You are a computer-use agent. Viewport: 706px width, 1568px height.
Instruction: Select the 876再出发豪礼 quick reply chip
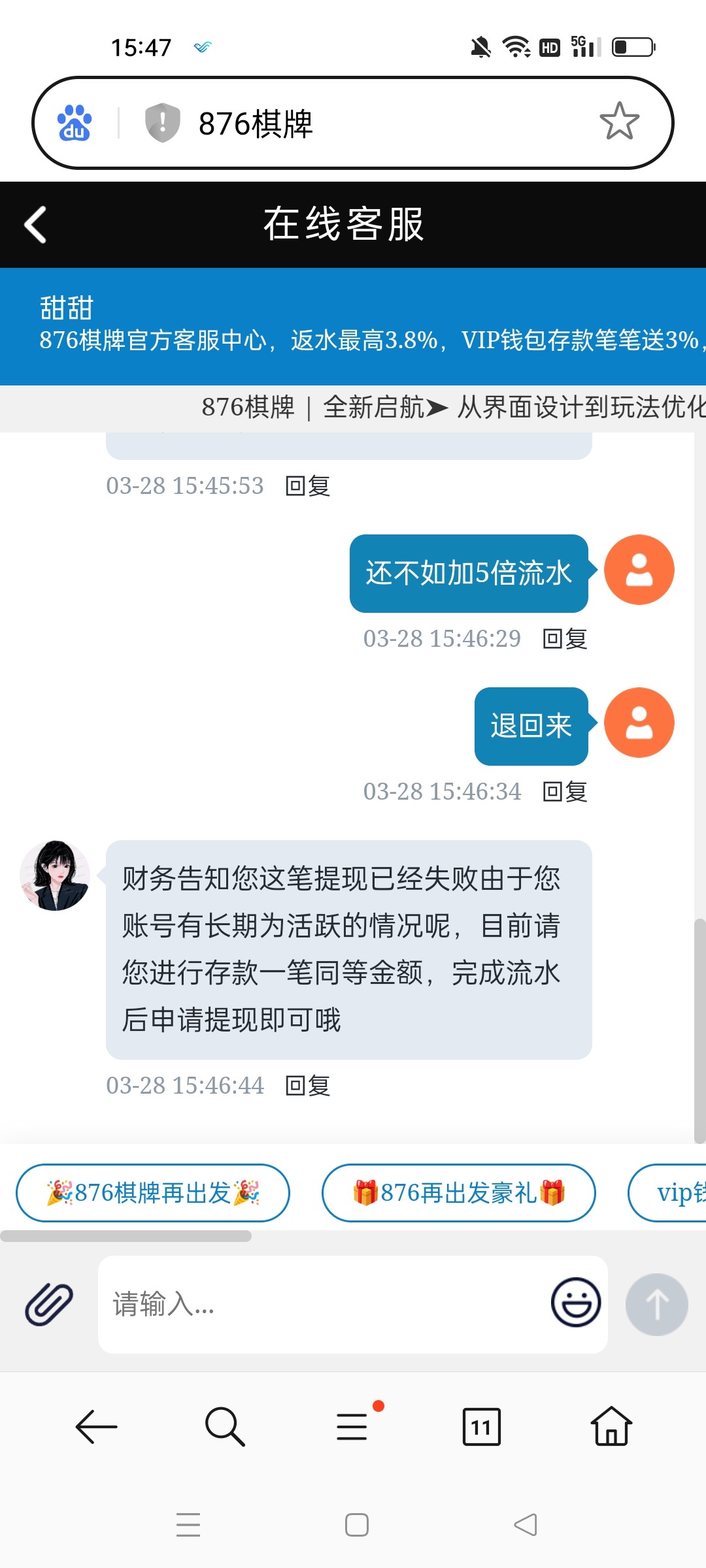pos(459,1192)
